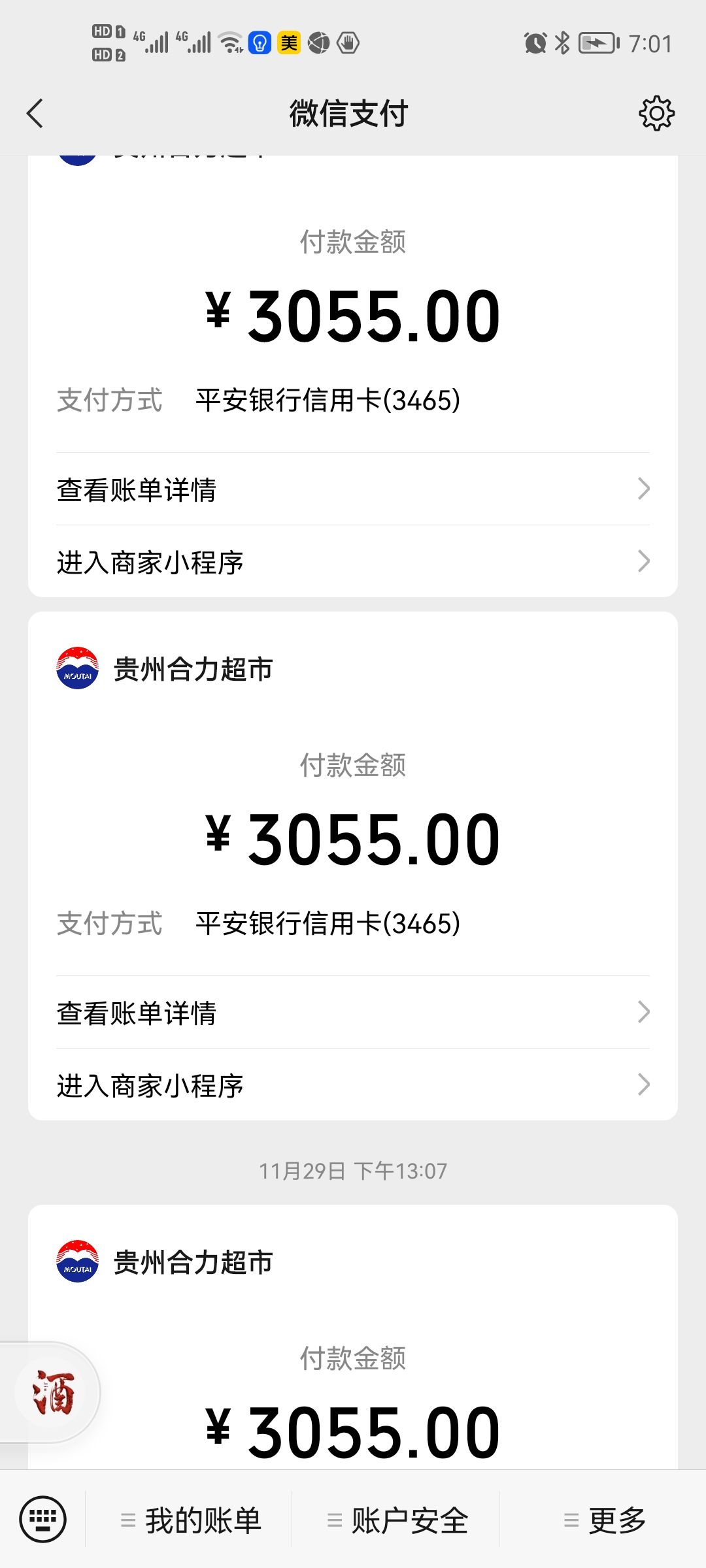Open the settings gear icon
706x1568 pixels.
656,114
